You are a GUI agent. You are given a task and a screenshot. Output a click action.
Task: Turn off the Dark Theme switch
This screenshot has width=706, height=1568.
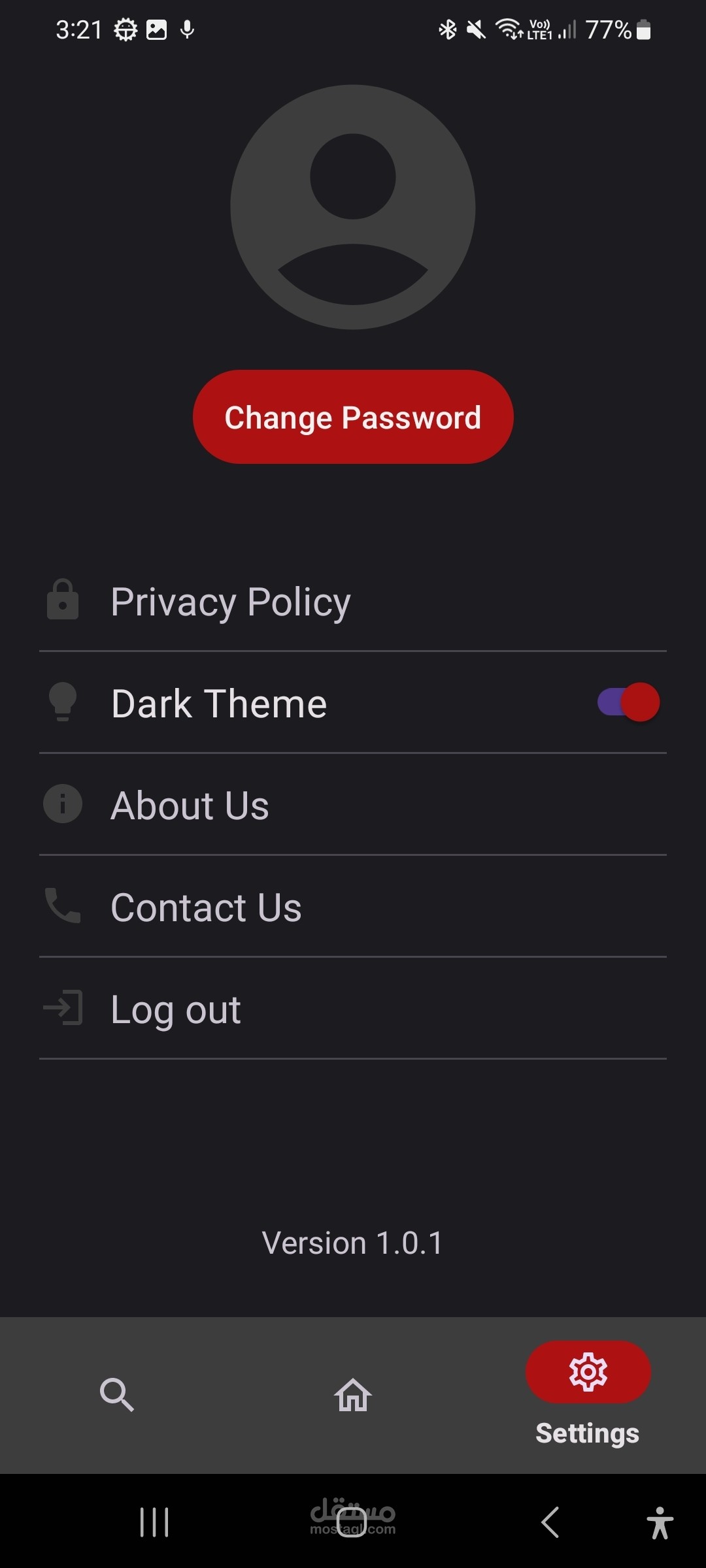[x=628, y=702]
